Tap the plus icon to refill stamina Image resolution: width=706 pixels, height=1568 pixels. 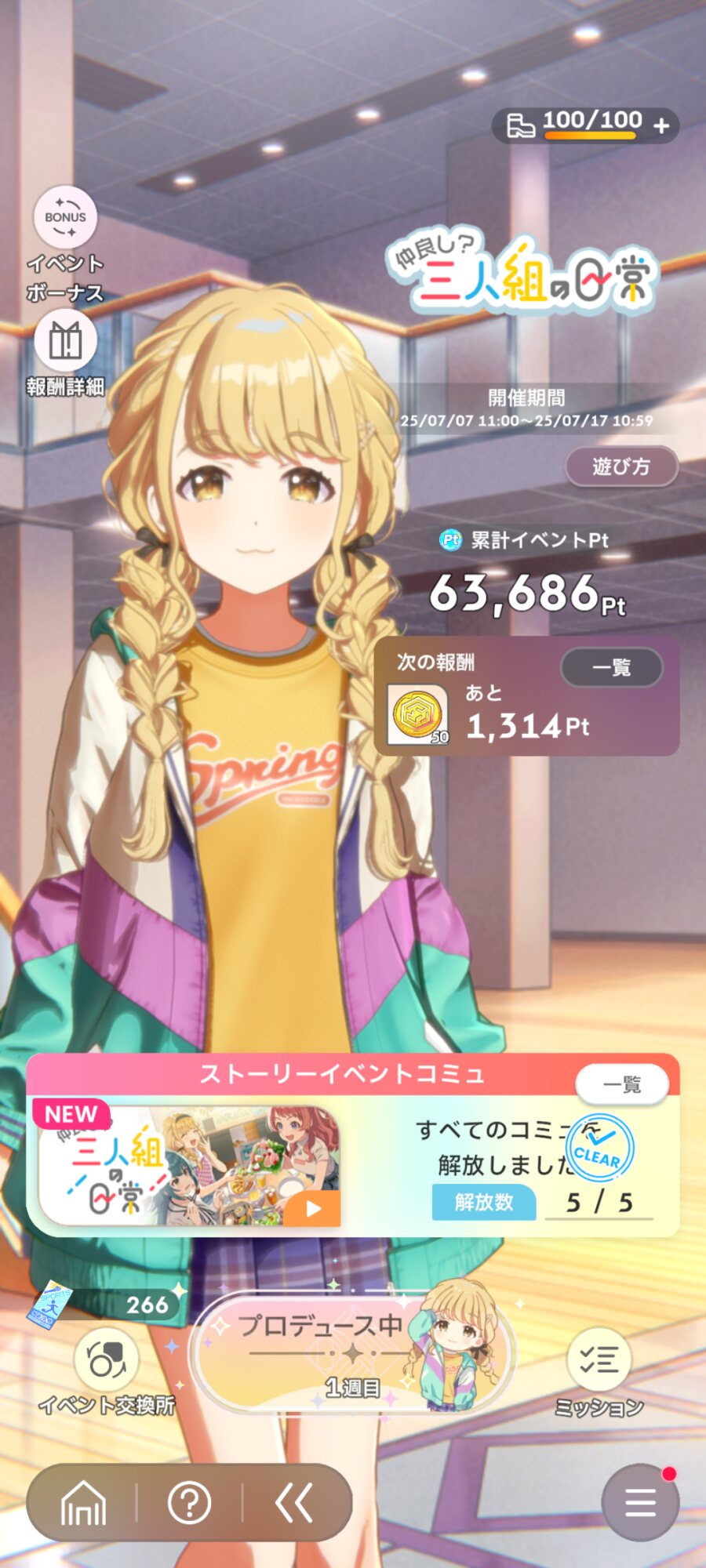(661, 125)
